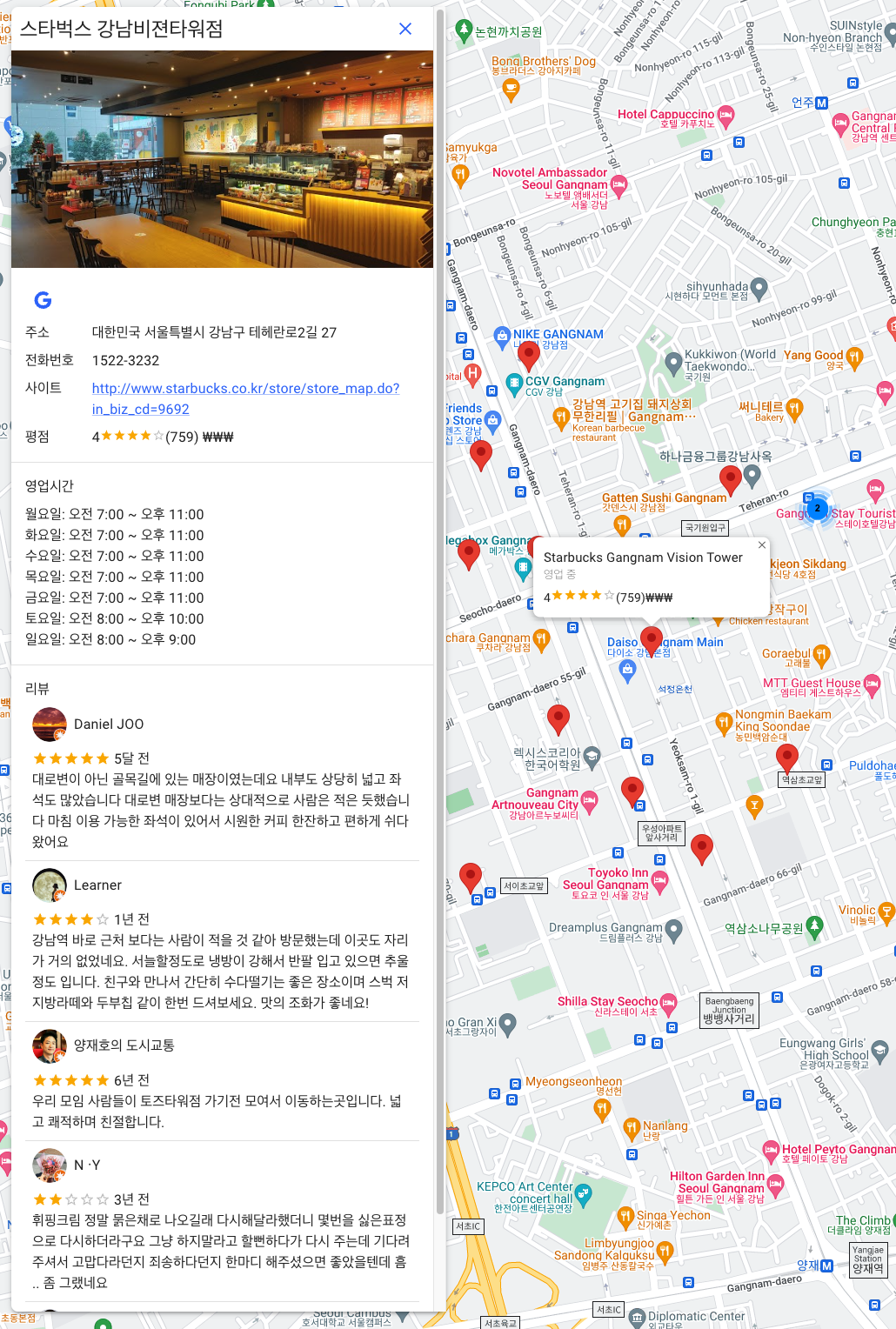This screenshot has width=896, height=1329.
Task: Select the NIKE GANGNAM map marker
Action: pos(502,335)
